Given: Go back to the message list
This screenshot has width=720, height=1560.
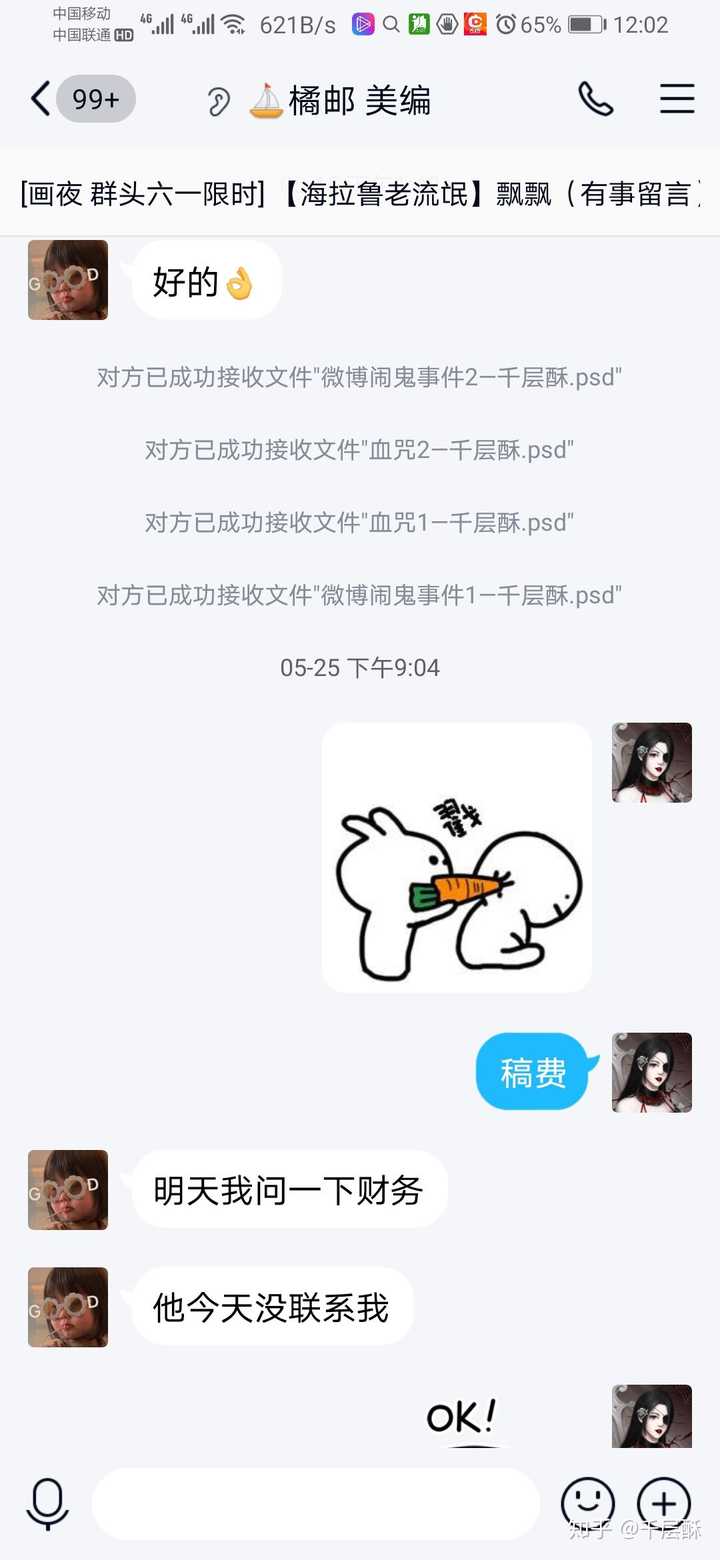Looking at the screenshot, I should click(x=40, y=99).
